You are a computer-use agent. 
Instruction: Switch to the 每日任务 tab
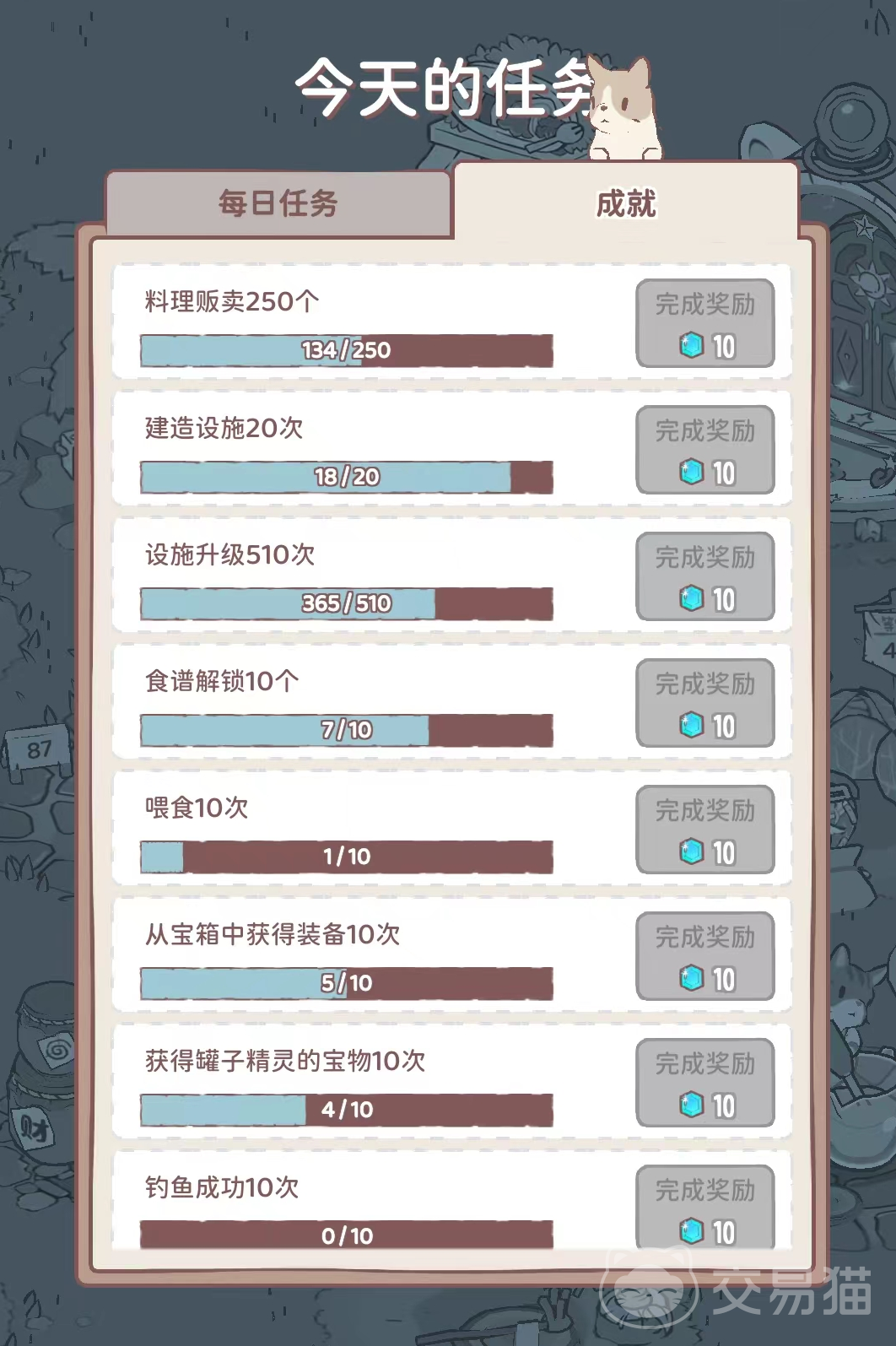pos(278,203)
